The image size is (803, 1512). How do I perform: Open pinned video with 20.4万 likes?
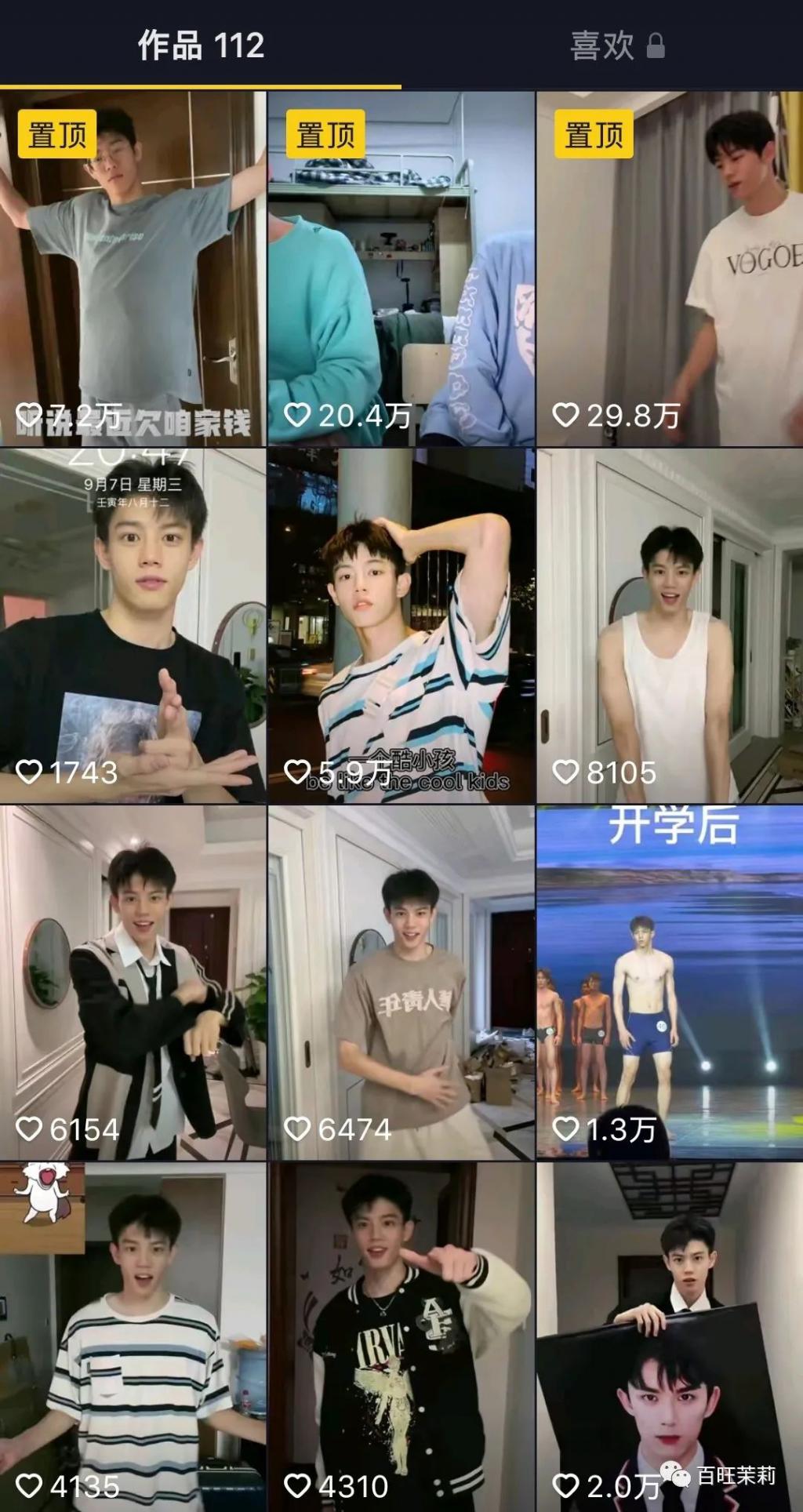[x=401, y=268]
